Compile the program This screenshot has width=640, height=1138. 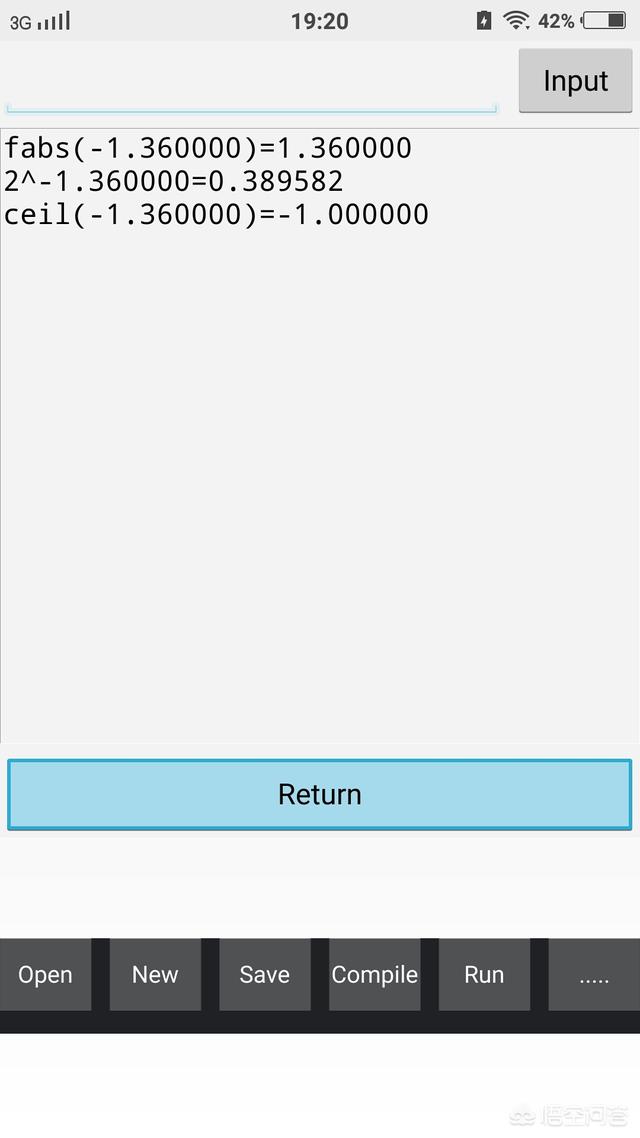tap(374, 974)
